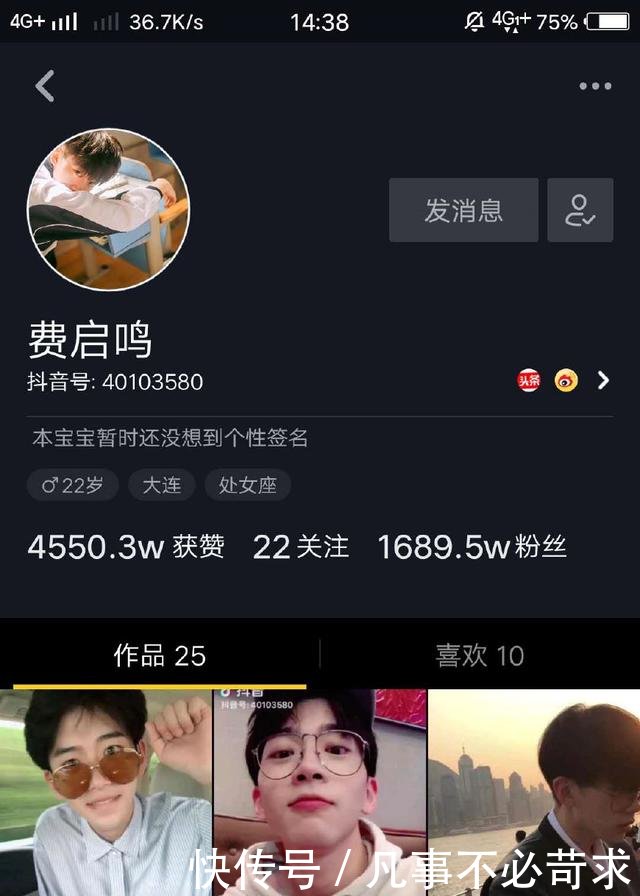Viewport: 640px width, 896px height.
Task: Switch to the 喜欢 10 tab
Action: click(x=480, y=656)
